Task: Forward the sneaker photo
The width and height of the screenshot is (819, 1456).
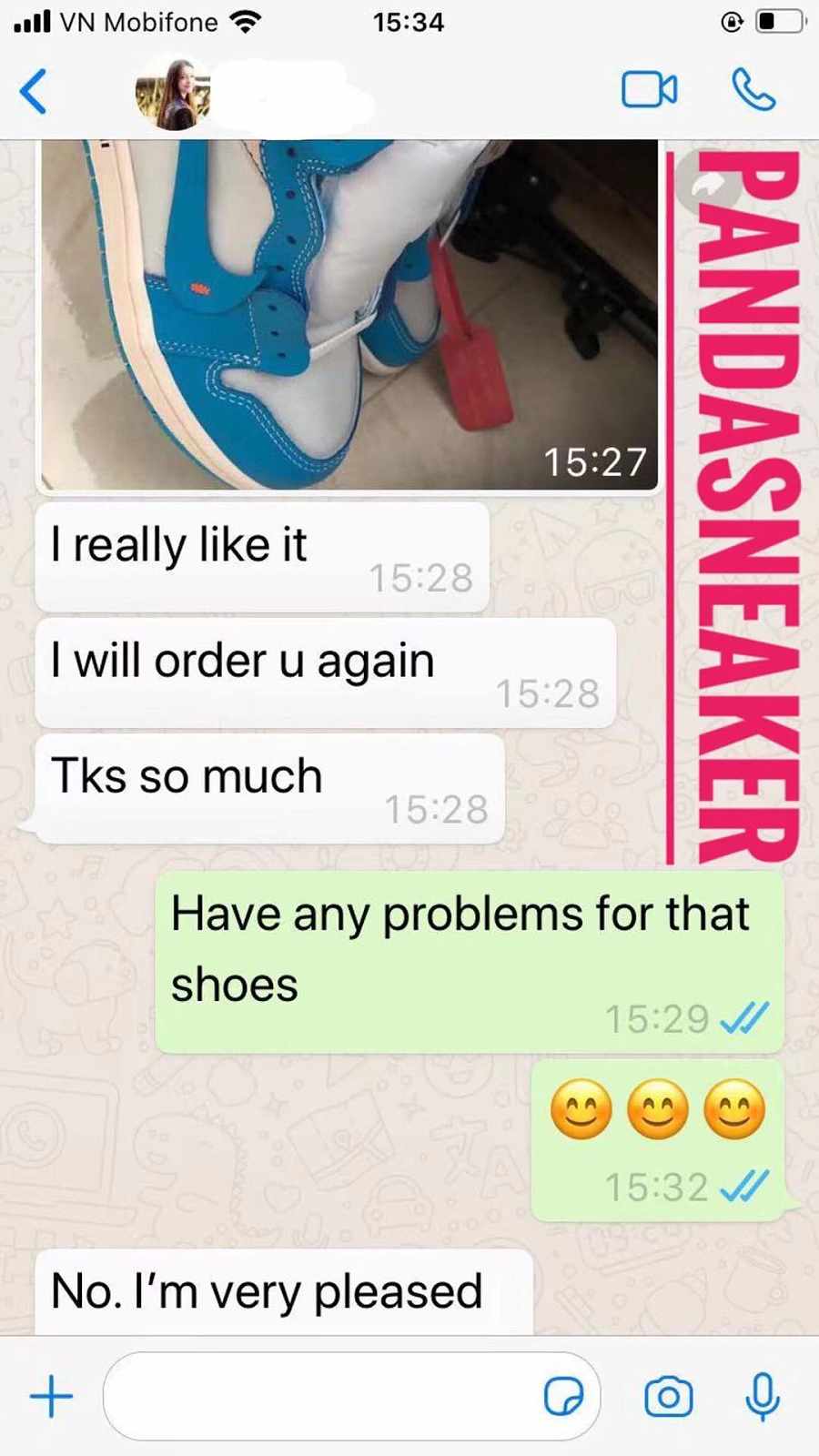Action: (x=708, y=186)
